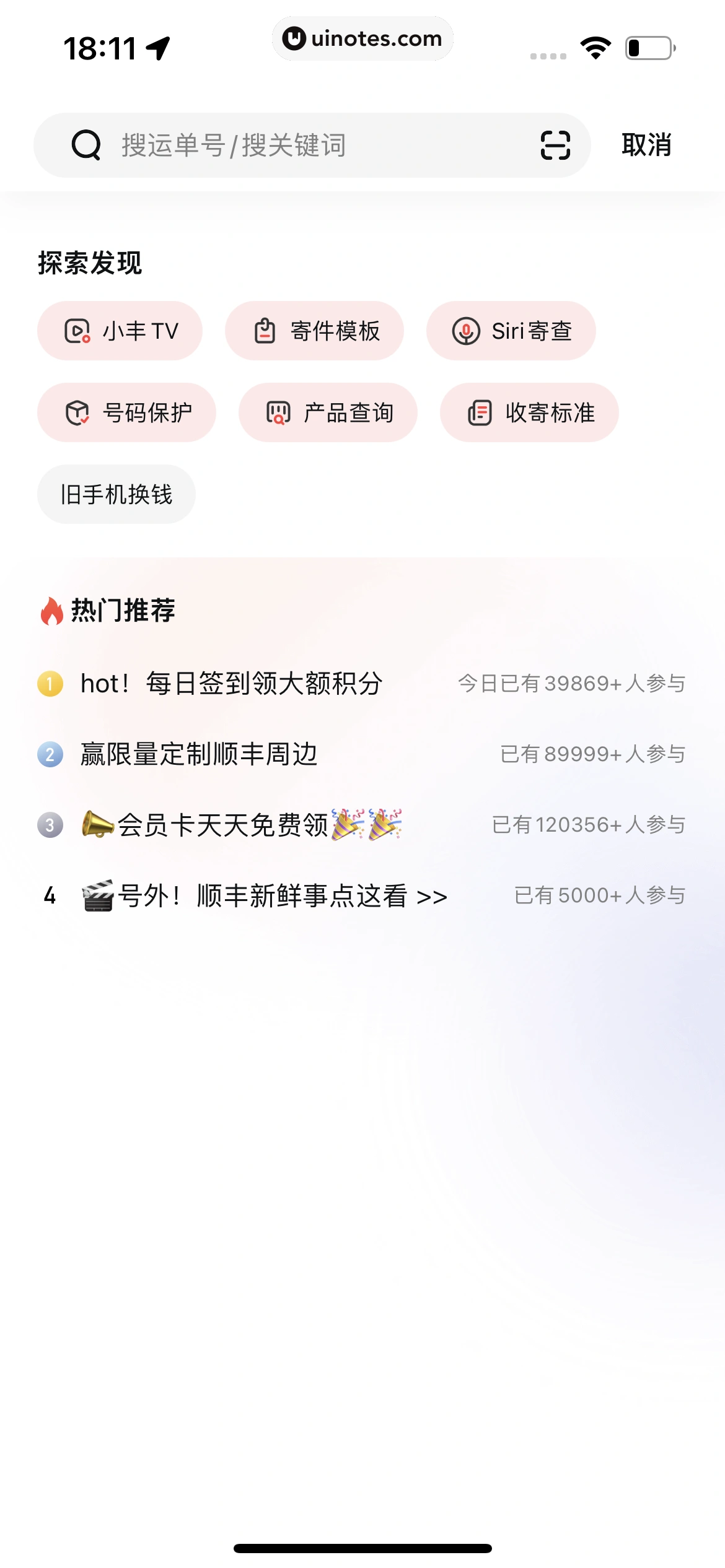This screenshot has height=1568, width=725.
Task: Open 会员卡天天免费领 recommendation
Action: [x=242, y=825]
